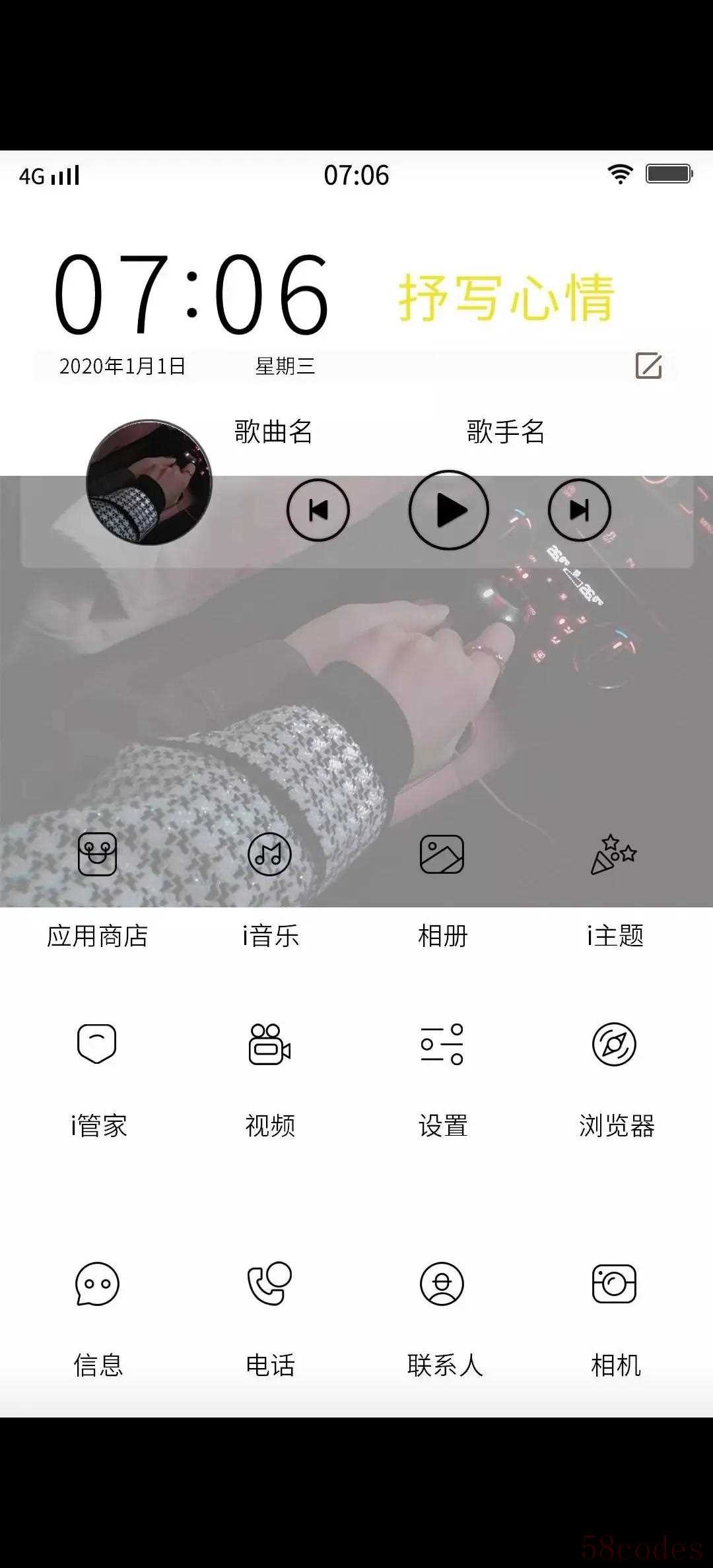Skip to the next track
This screenshot has height=1568, width=713.
coord(580,510)
